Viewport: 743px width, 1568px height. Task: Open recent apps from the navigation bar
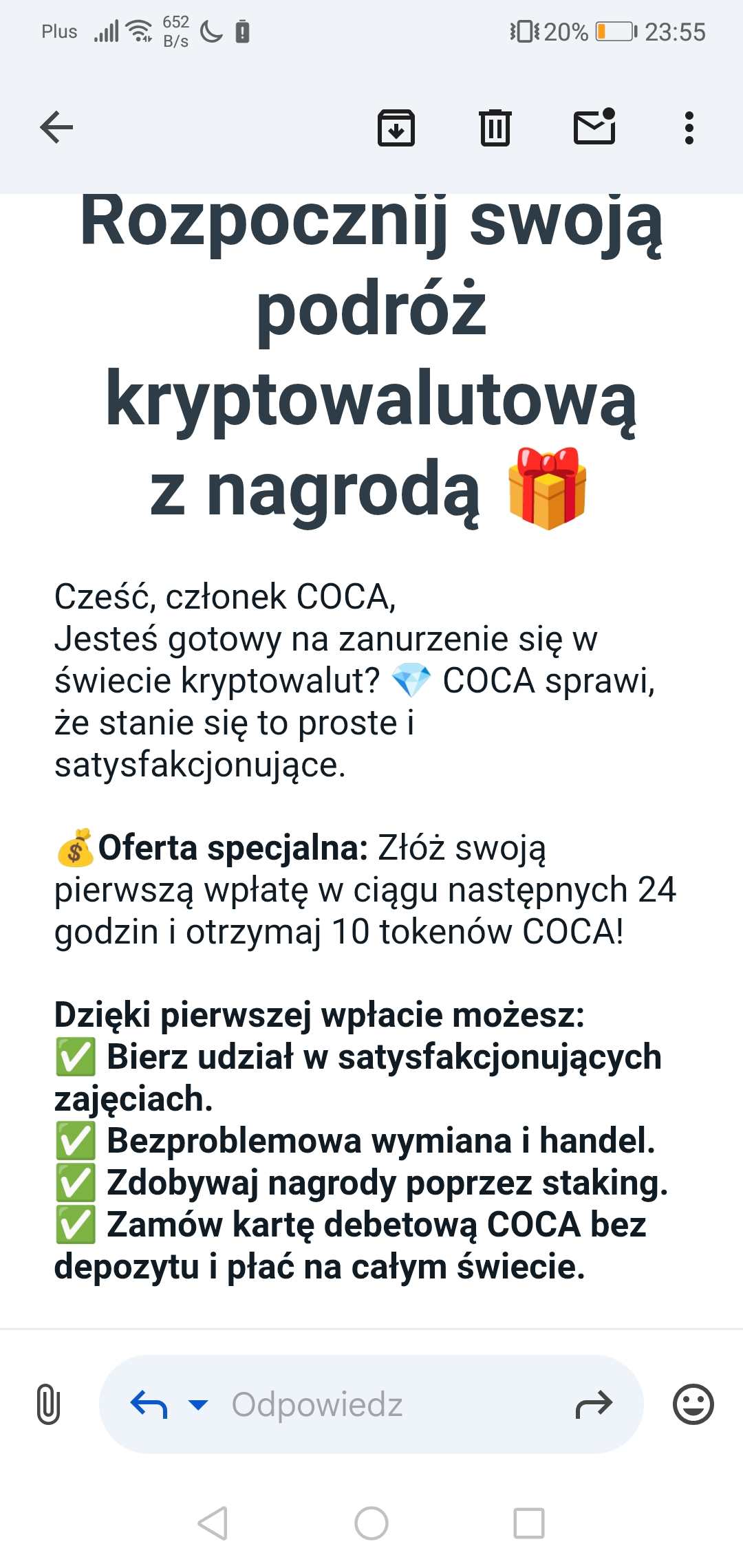pyautogui.click(x=529, y=1523)
